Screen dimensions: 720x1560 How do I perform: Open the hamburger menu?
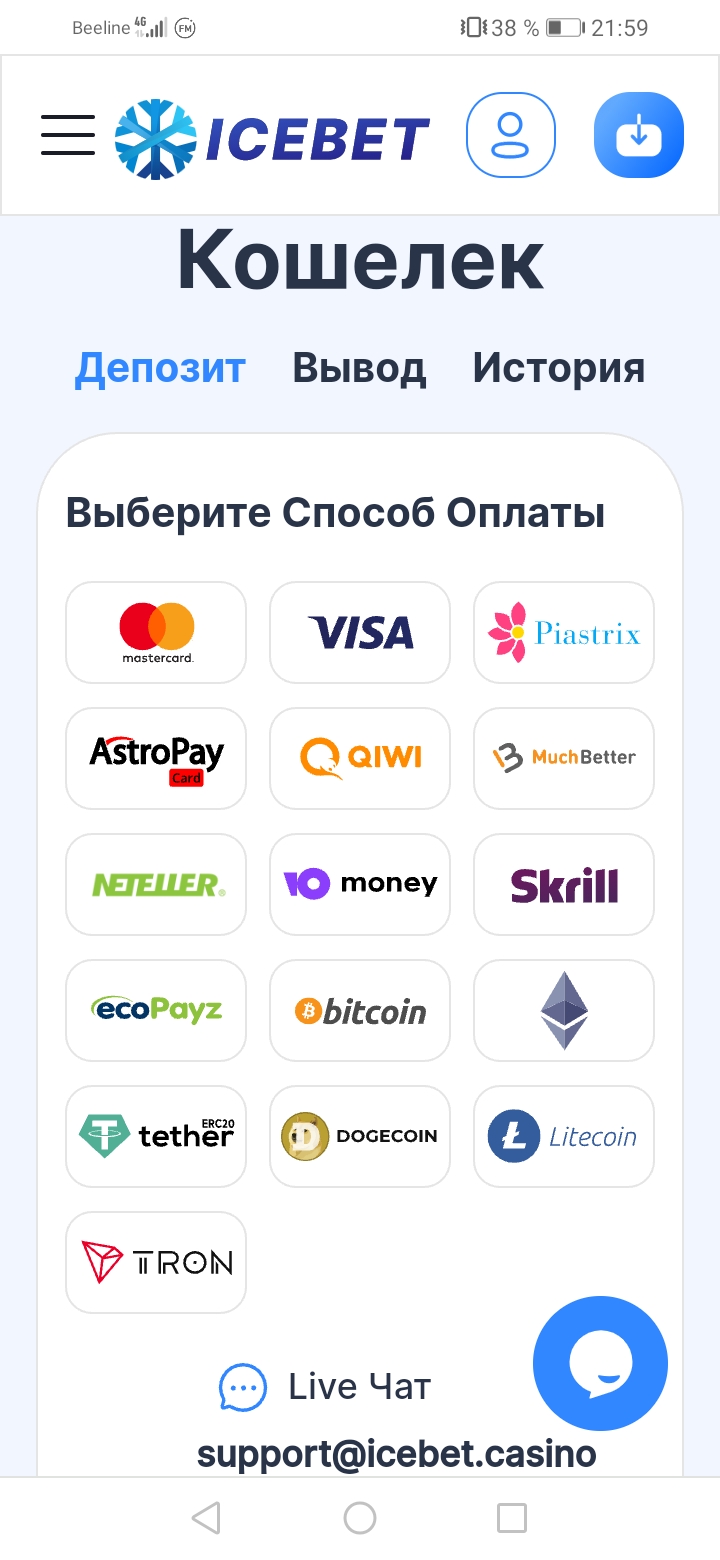pos(68,135)
